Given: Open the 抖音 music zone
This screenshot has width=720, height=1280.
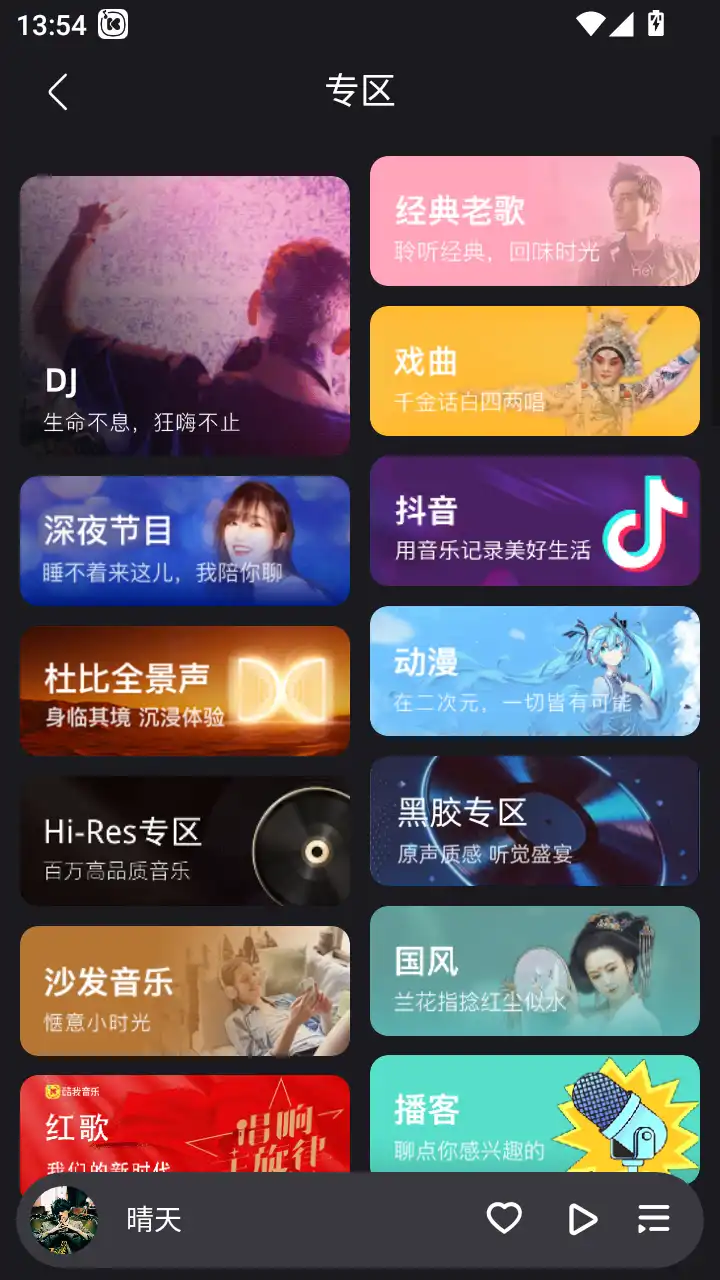Looking at the screenshot, I should (x=535, y=521).
